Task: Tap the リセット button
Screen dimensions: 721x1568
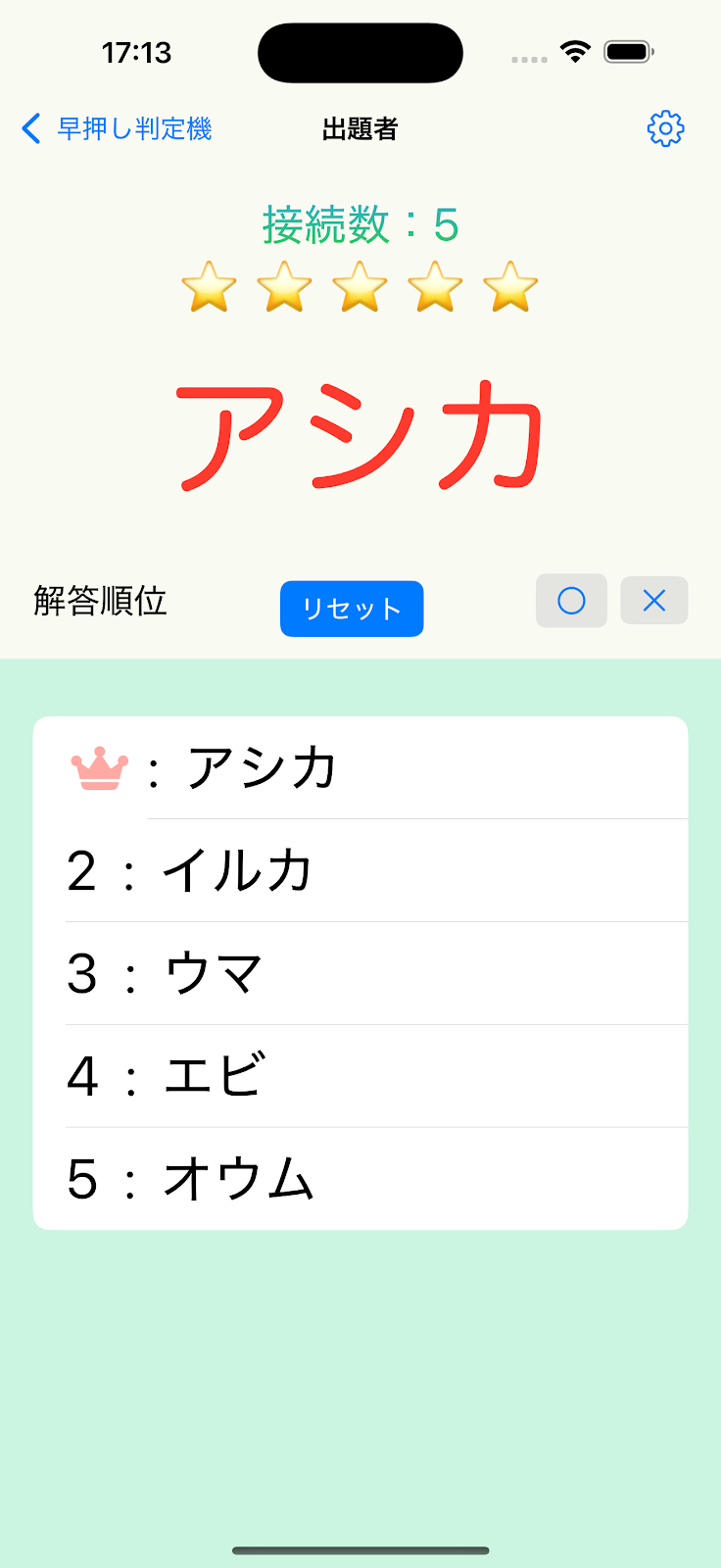Action: tap(352, 609)
